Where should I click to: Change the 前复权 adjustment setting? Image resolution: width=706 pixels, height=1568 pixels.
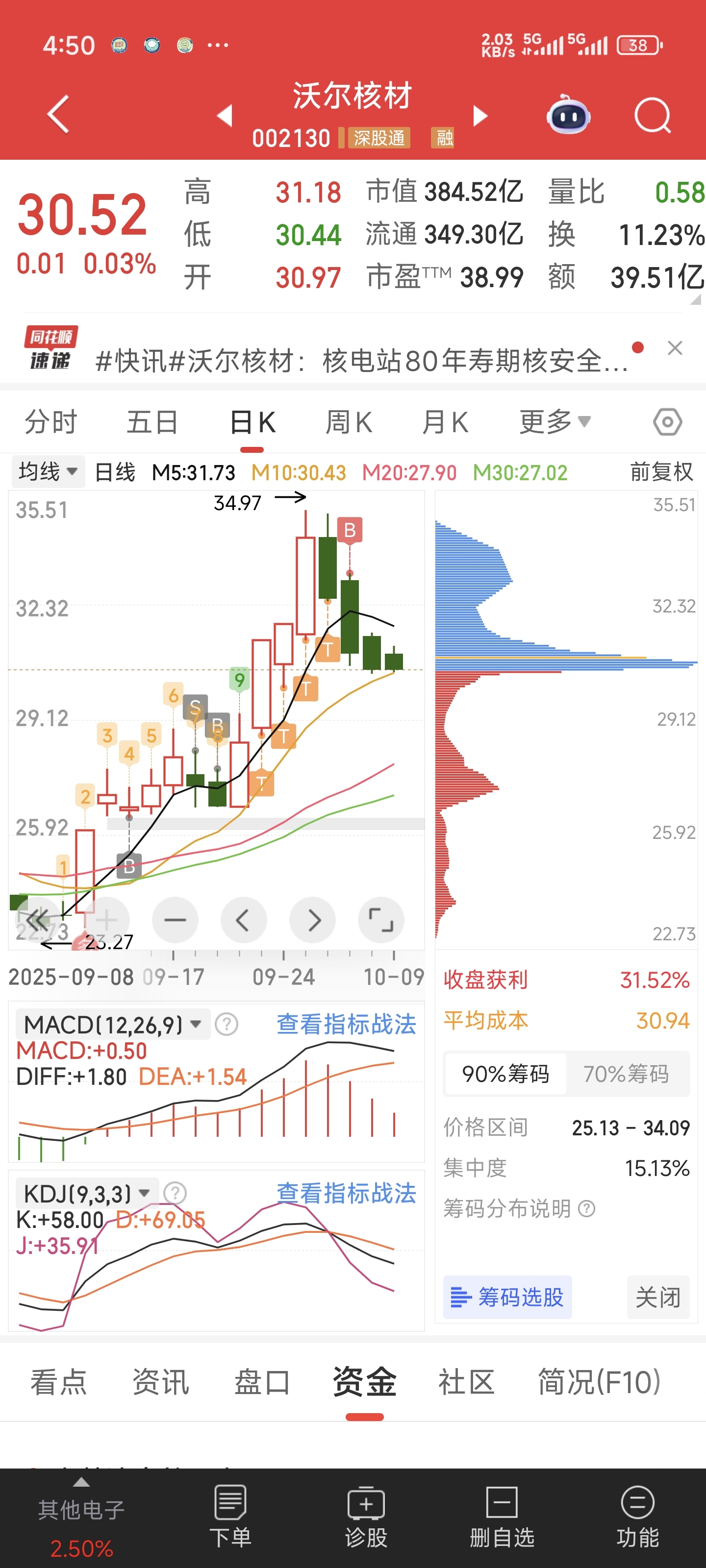pos(661,472)
